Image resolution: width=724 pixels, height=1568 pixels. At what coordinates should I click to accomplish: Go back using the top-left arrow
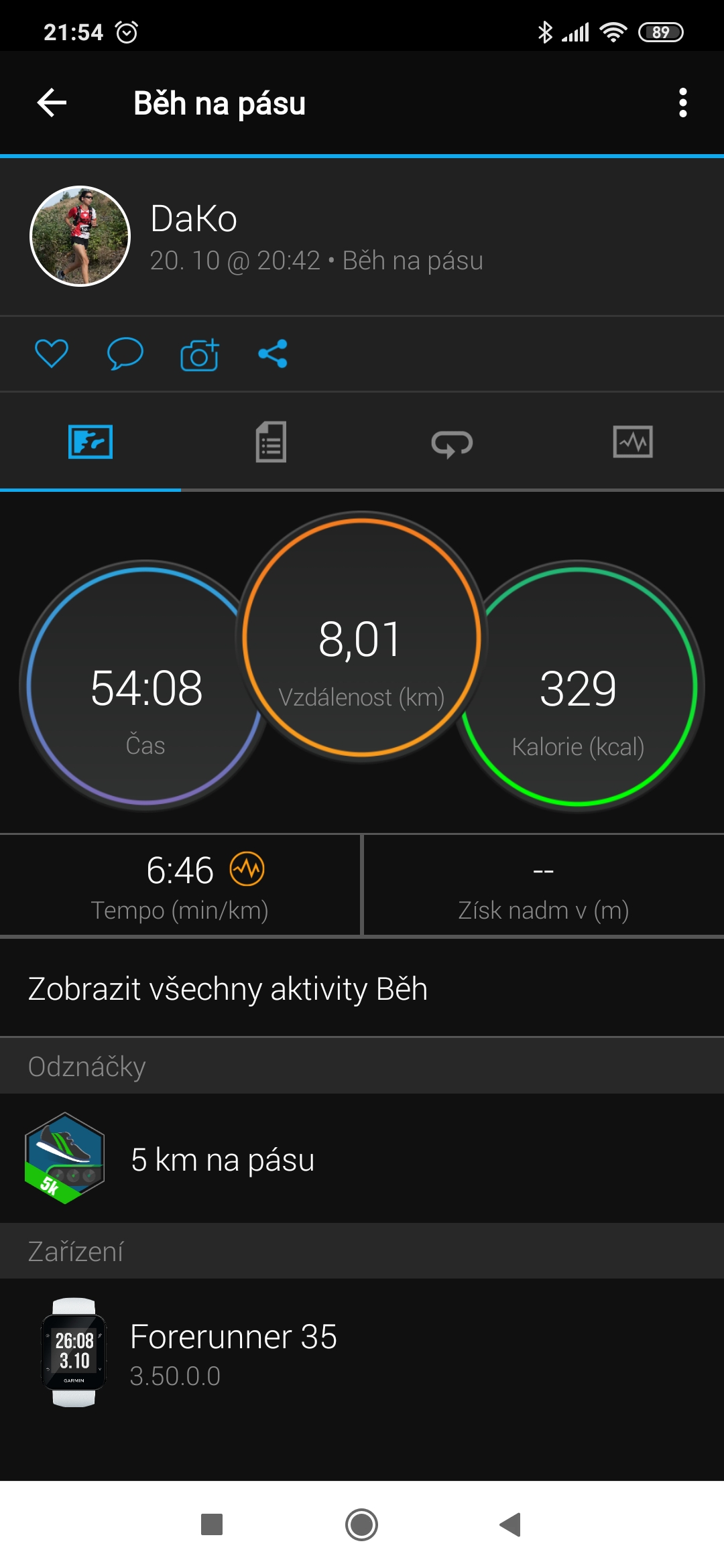[x=52, y=103]
